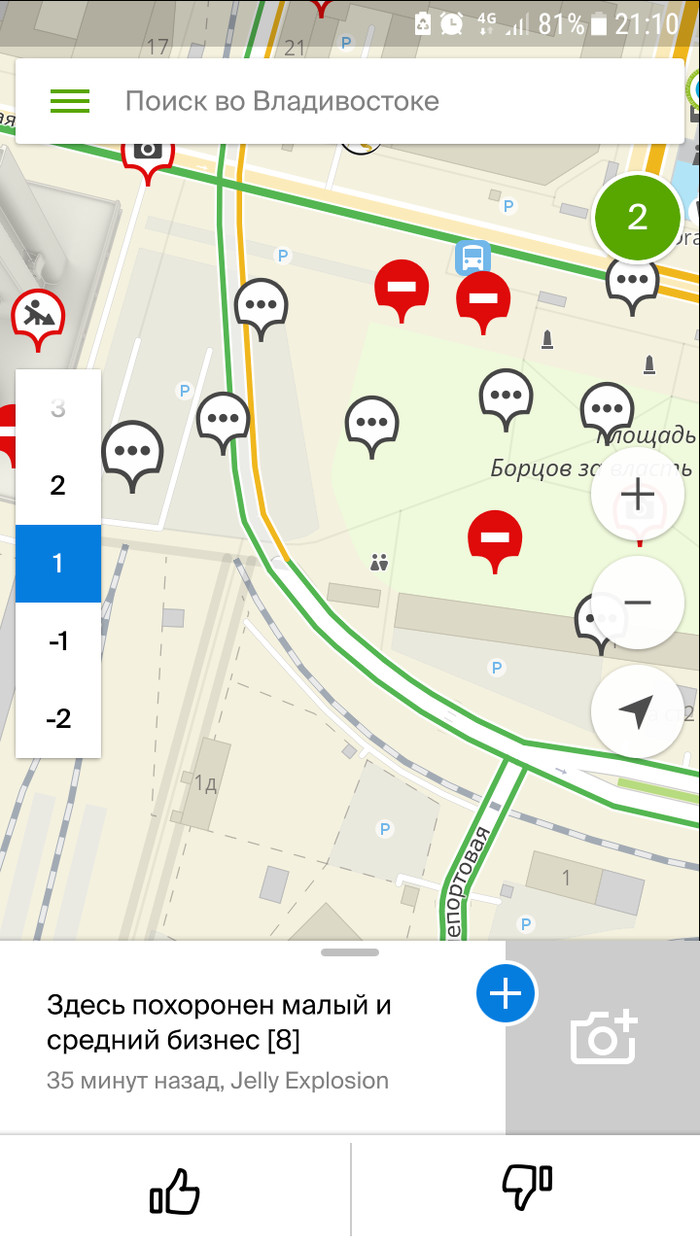Select floor 2 in the floor picker
Image resolution: width=700 pixels, height=1244 pixels.
click(x=58, y=486)
